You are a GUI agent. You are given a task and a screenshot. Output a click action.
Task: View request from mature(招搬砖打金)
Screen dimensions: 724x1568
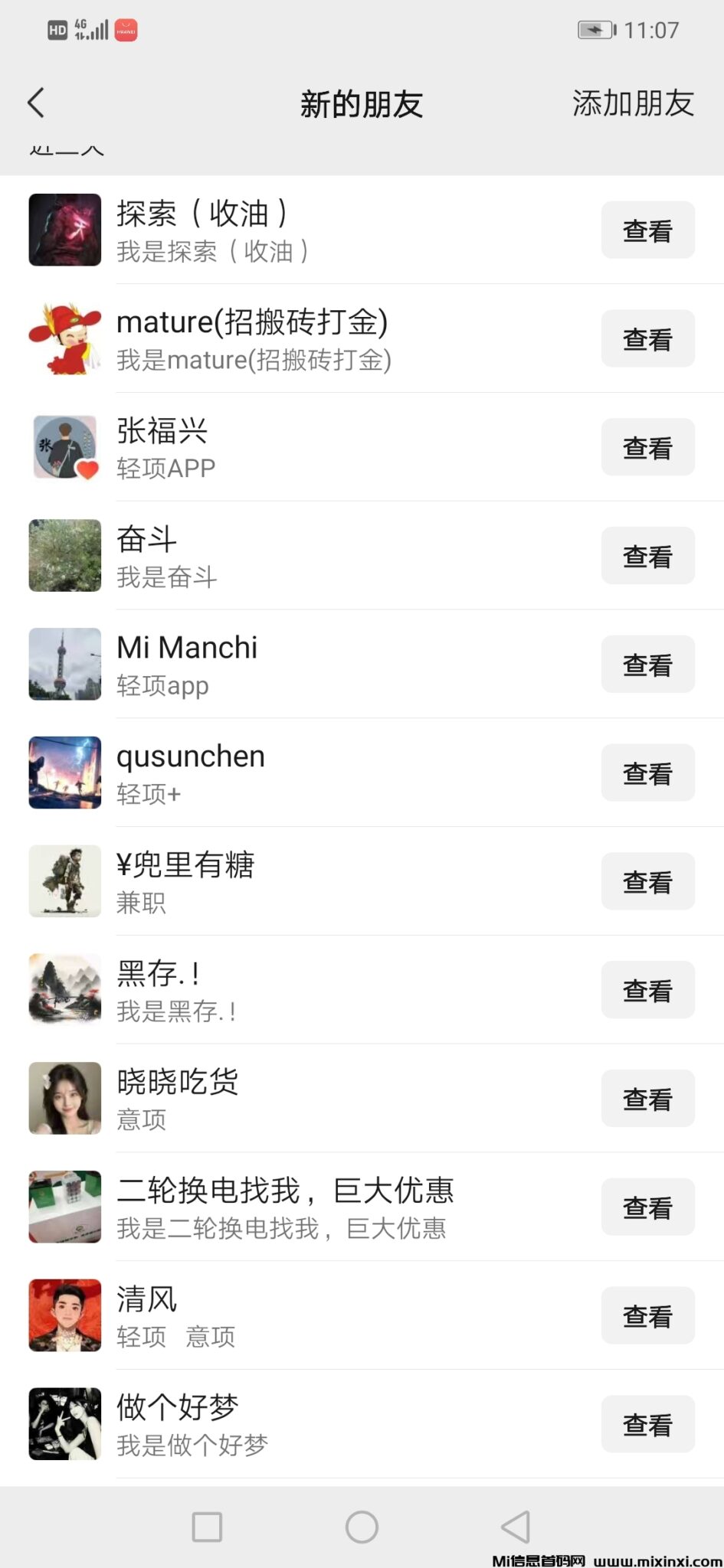647,339
